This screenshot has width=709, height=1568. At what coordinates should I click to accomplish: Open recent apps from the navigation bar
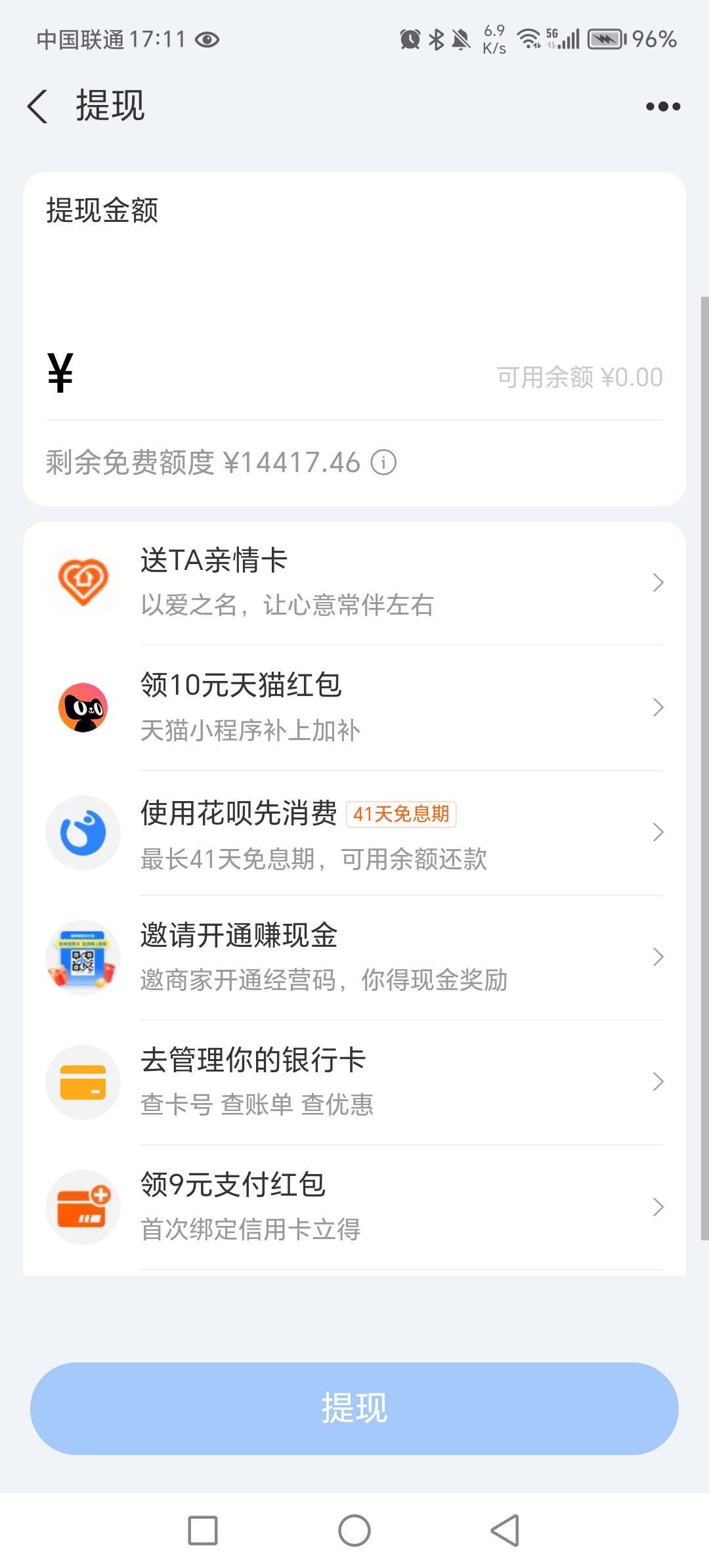coord(203,1531)
